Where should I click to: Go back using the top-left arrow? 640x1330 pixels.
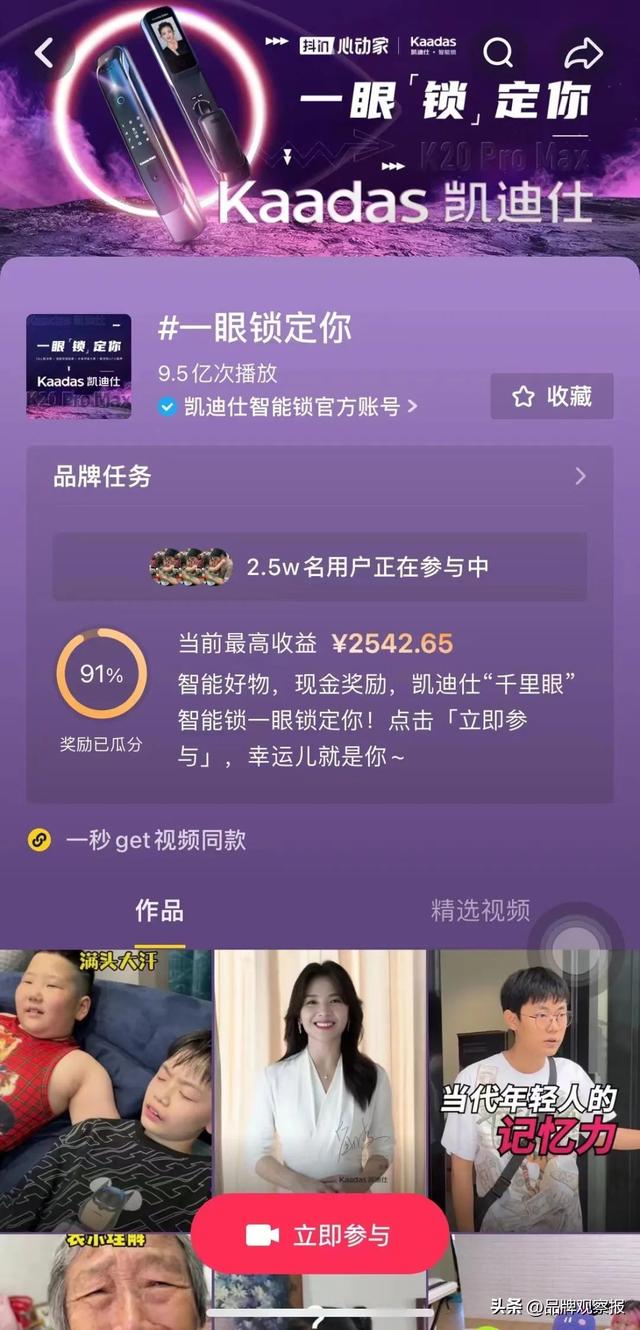[44, 53]
